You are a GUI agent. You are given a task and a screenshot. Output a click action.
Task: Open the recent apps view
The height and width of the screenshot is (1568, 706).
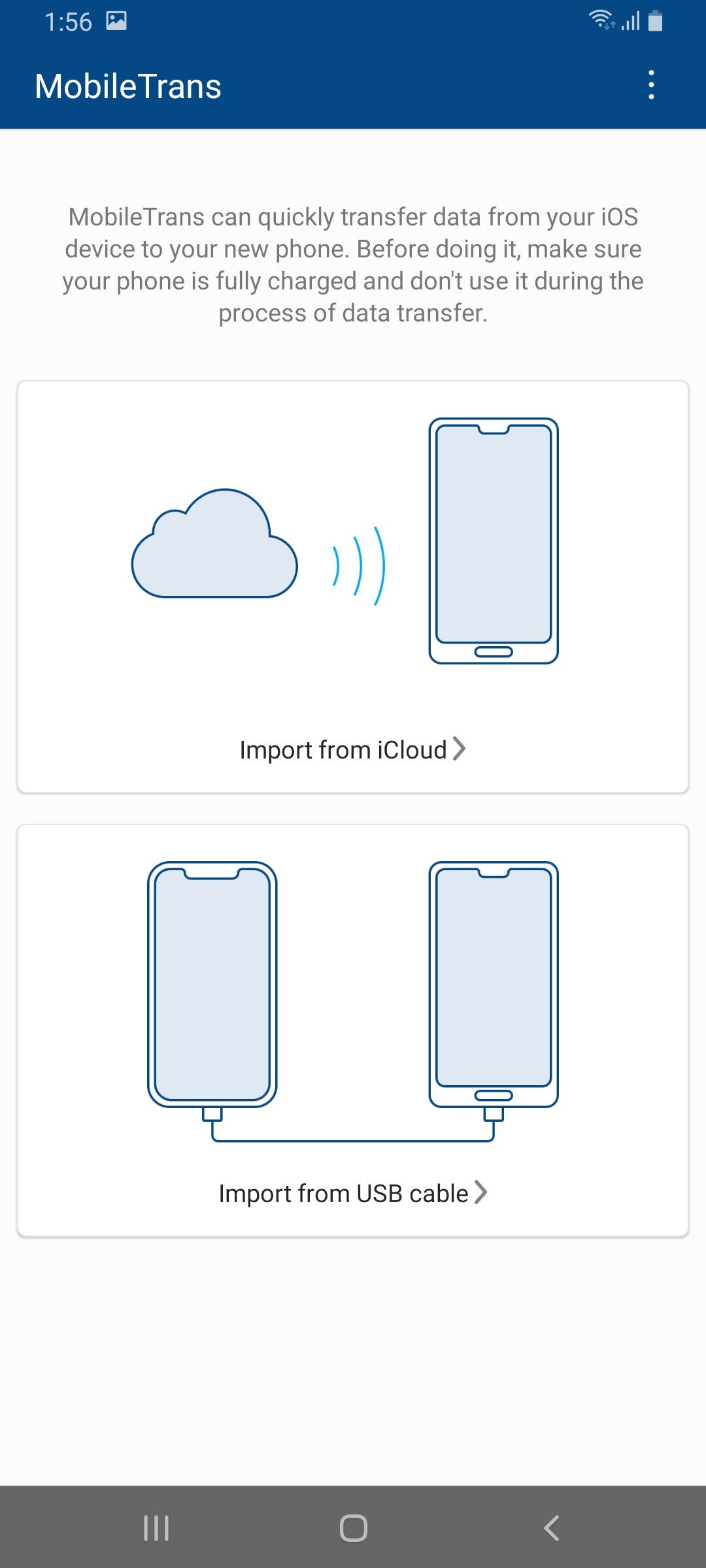pyautogui.click(x=156, y=1527)
